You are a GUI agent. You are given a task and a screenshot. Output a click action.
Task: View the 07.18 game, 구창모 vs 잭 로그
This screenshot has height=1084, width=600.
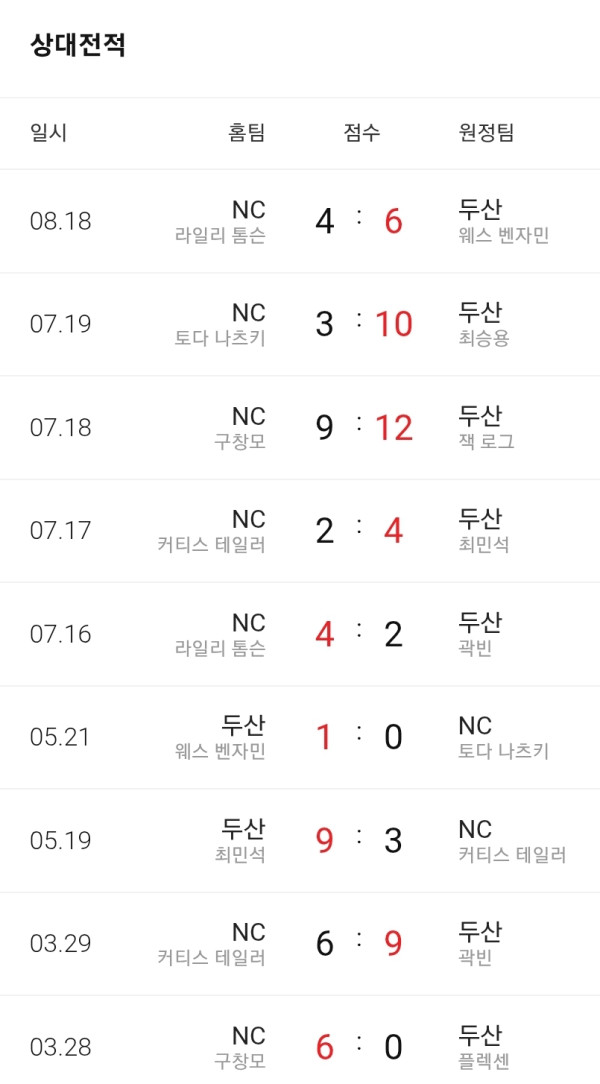coord(300,427)
